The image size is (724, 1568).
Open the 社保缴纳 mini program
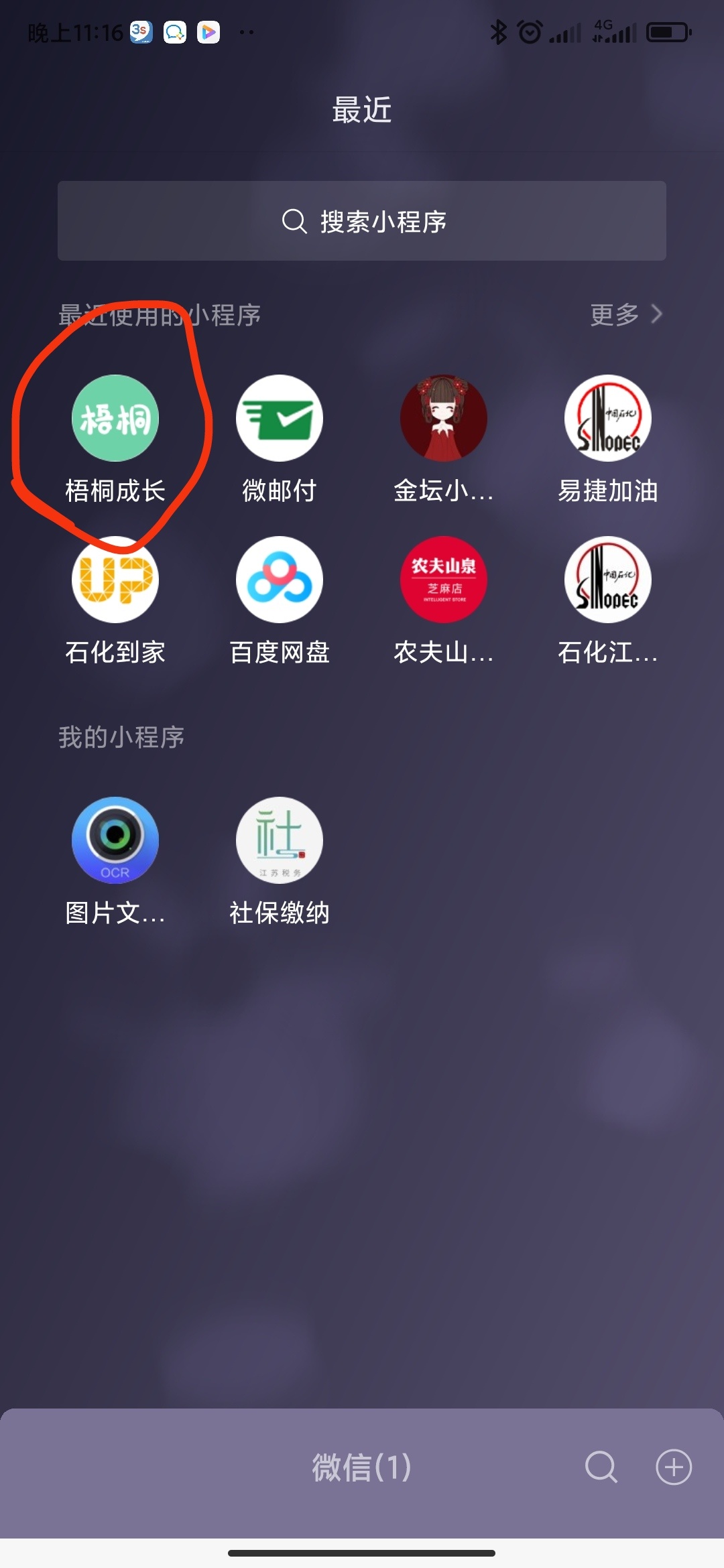click(280, 840)
